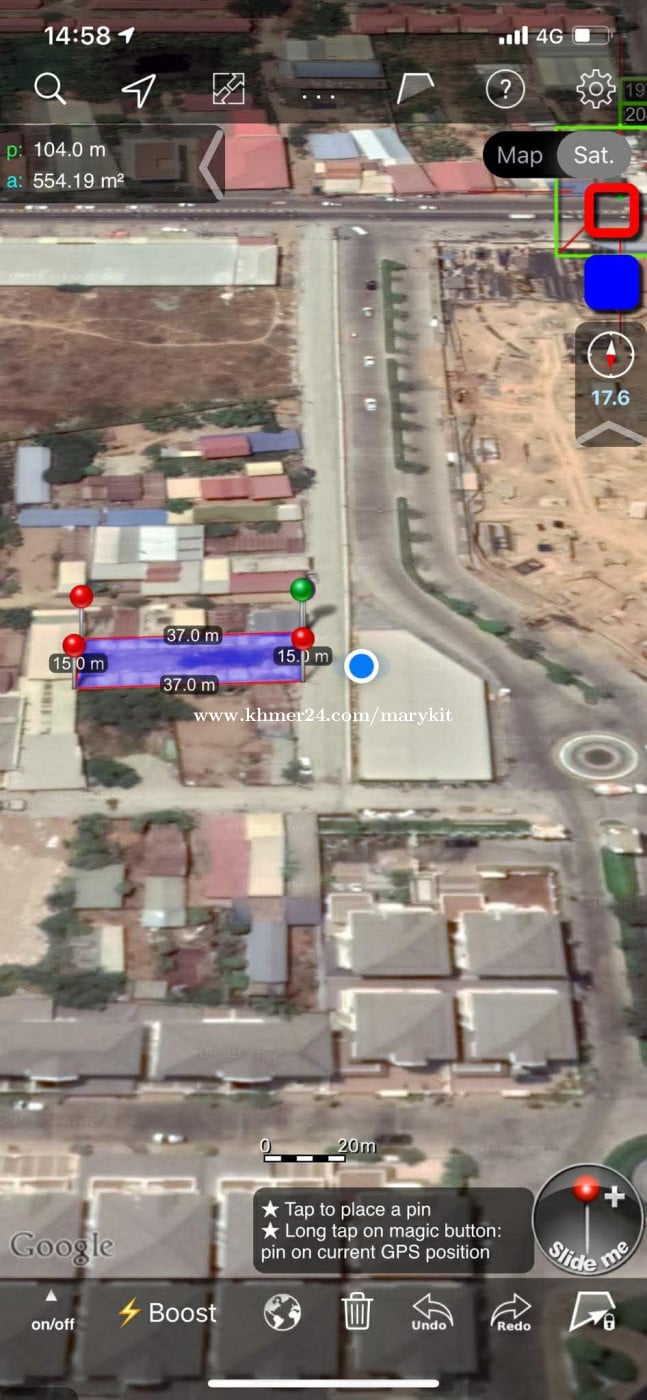Viewport: 647px width, 1400px height.
Task: Toggle the on/off button
Action: point(52,1312)
